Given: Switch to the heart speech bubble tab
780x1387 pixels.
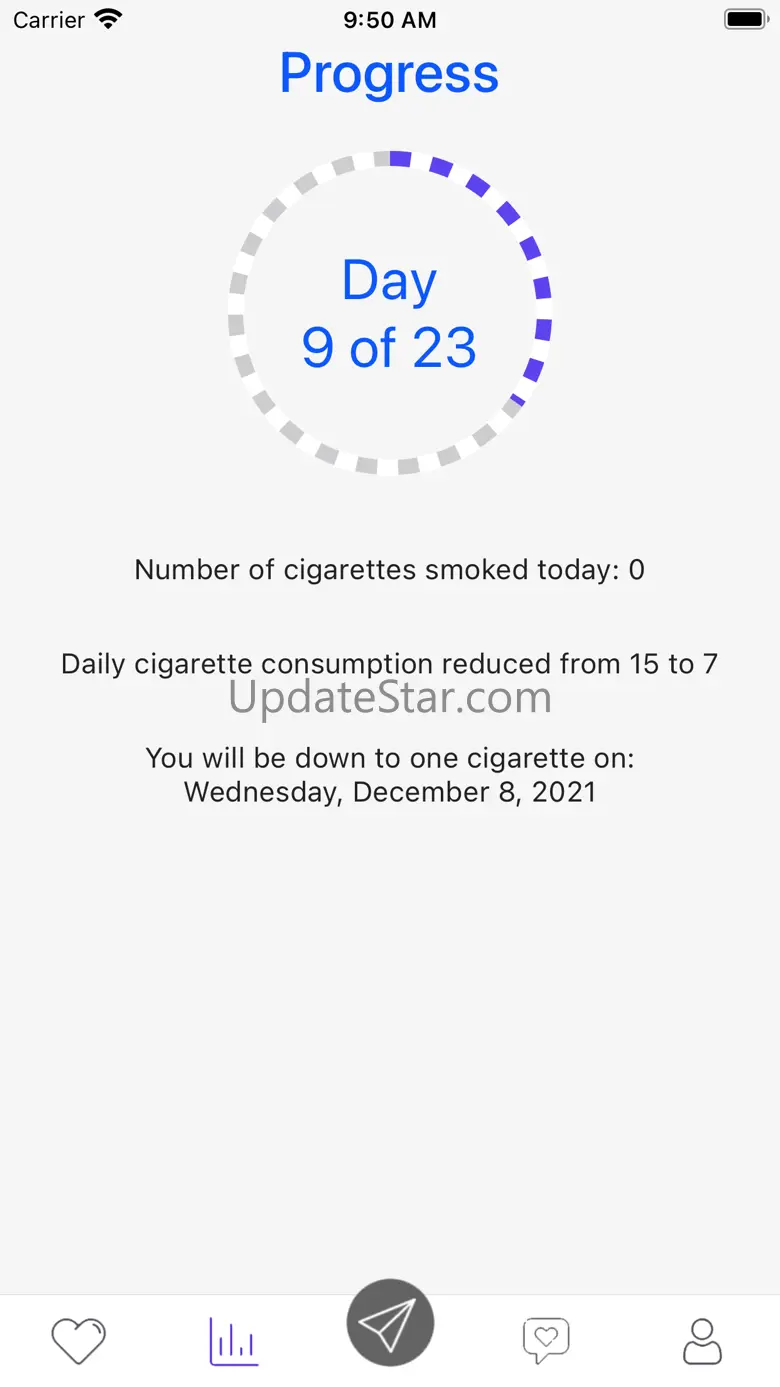Looking at the screenshot, I should pyautogui.click(x=546, y=1340).
